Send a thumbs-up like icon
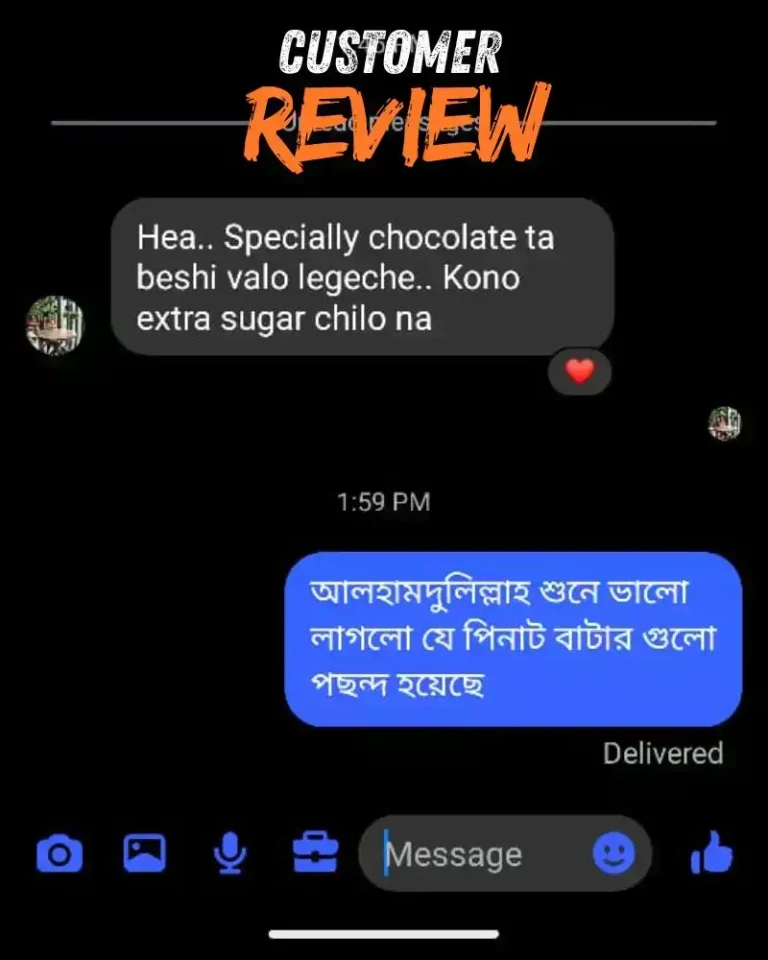Image resolution: width=768 pixels, height=960 pixels. (x=711, y=853)
